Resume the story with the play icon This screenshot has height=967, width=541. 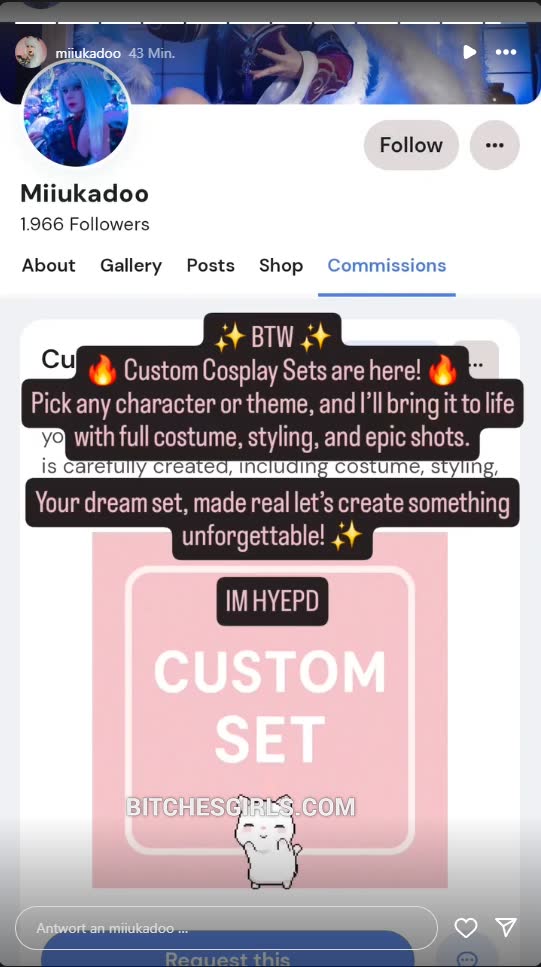click(x=469, y=52)
